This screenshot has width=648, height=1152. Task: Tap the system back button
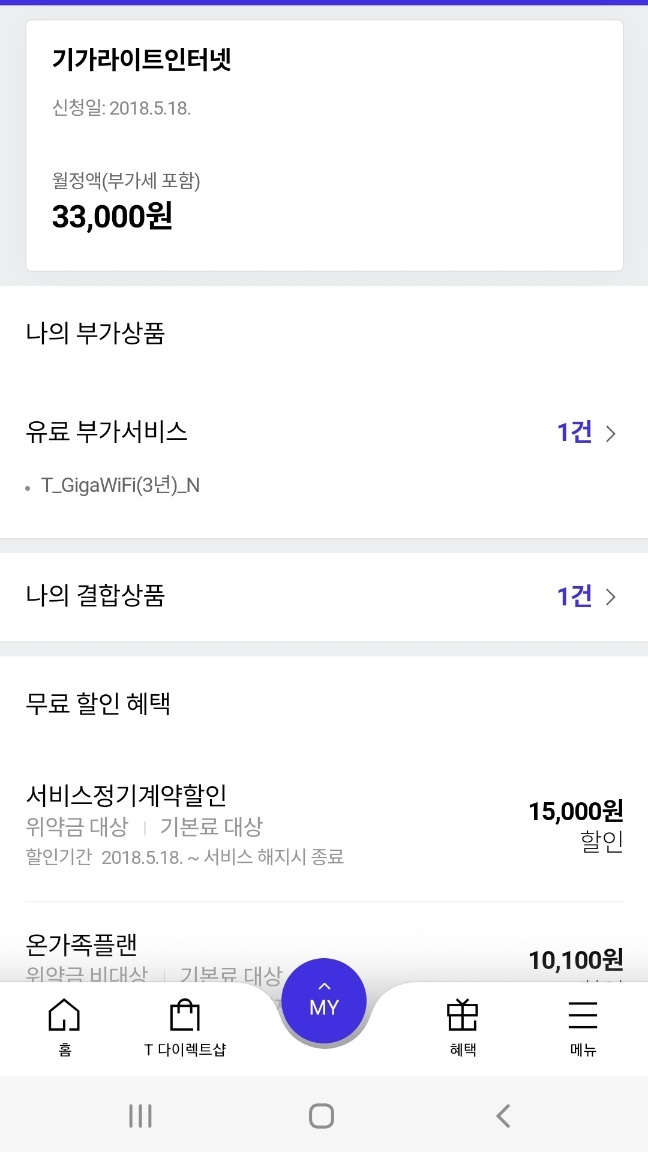pos(503,1116)
